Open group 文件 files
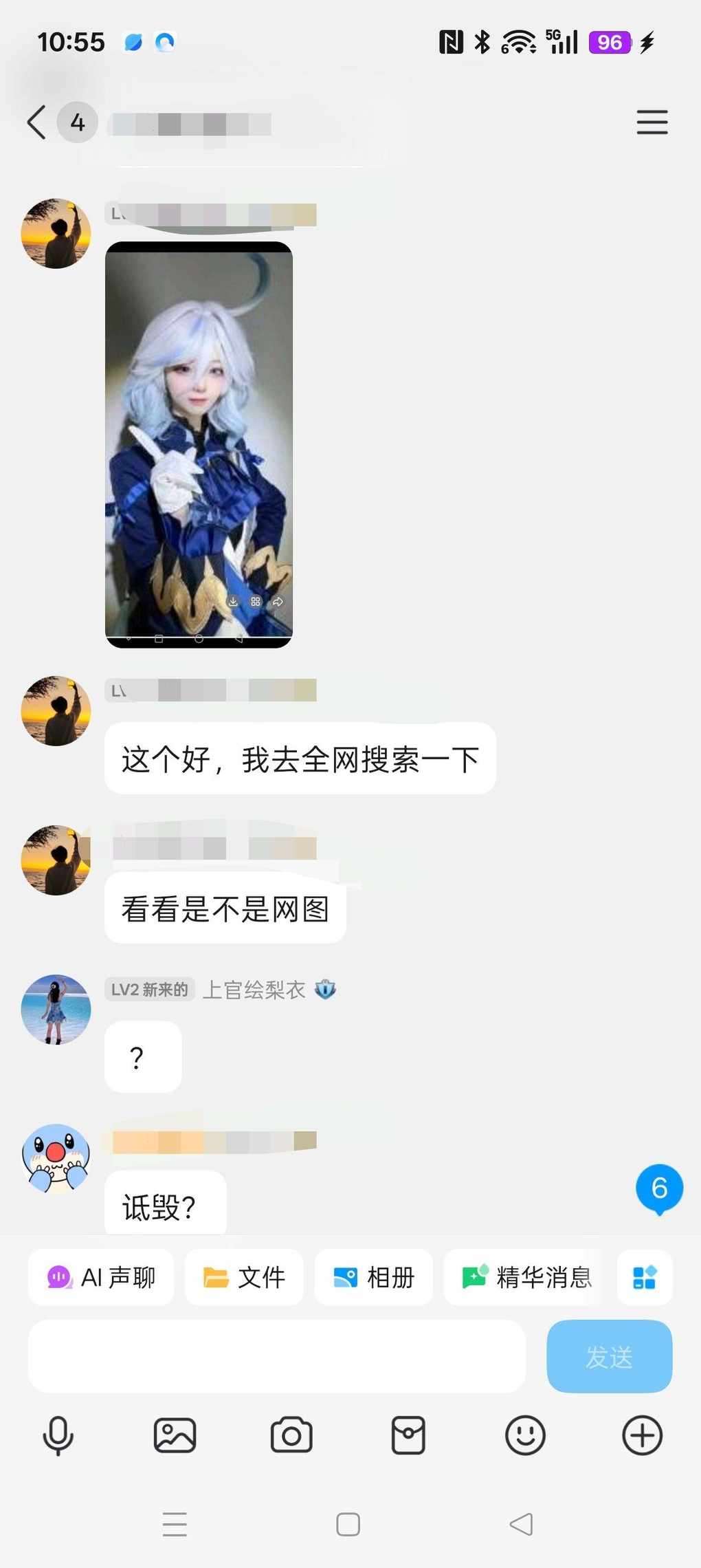The width and height of the screenshot is (701, 1568). pyautogui.click(x=244, y=1277)
